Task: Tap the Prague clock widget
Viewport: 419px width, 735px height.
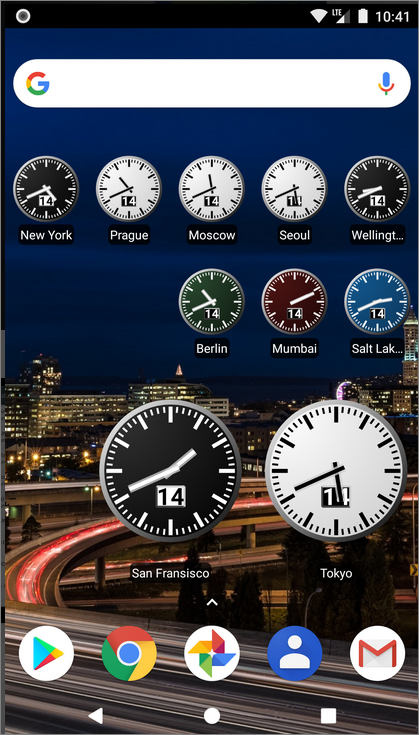Action: [x=129, y=189]
